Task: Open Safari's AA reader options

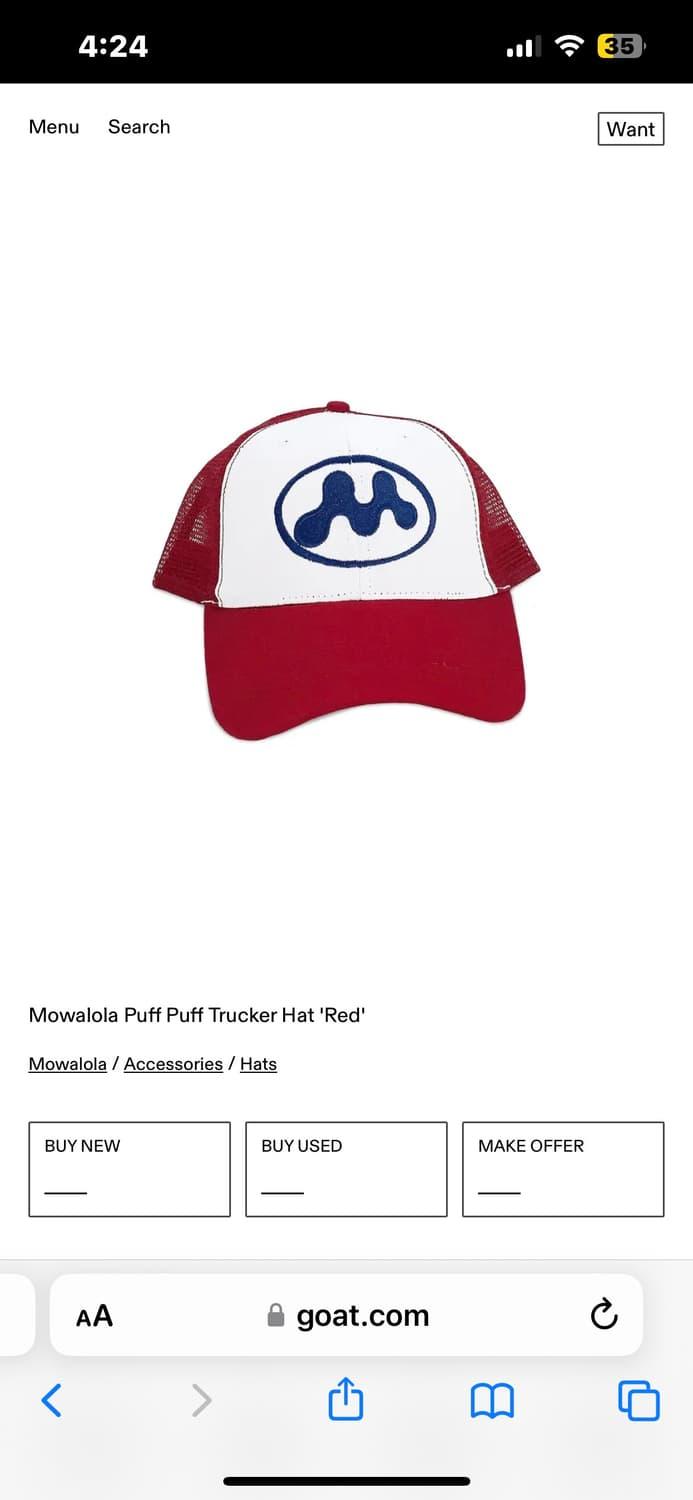Action: pos(95,1316)
